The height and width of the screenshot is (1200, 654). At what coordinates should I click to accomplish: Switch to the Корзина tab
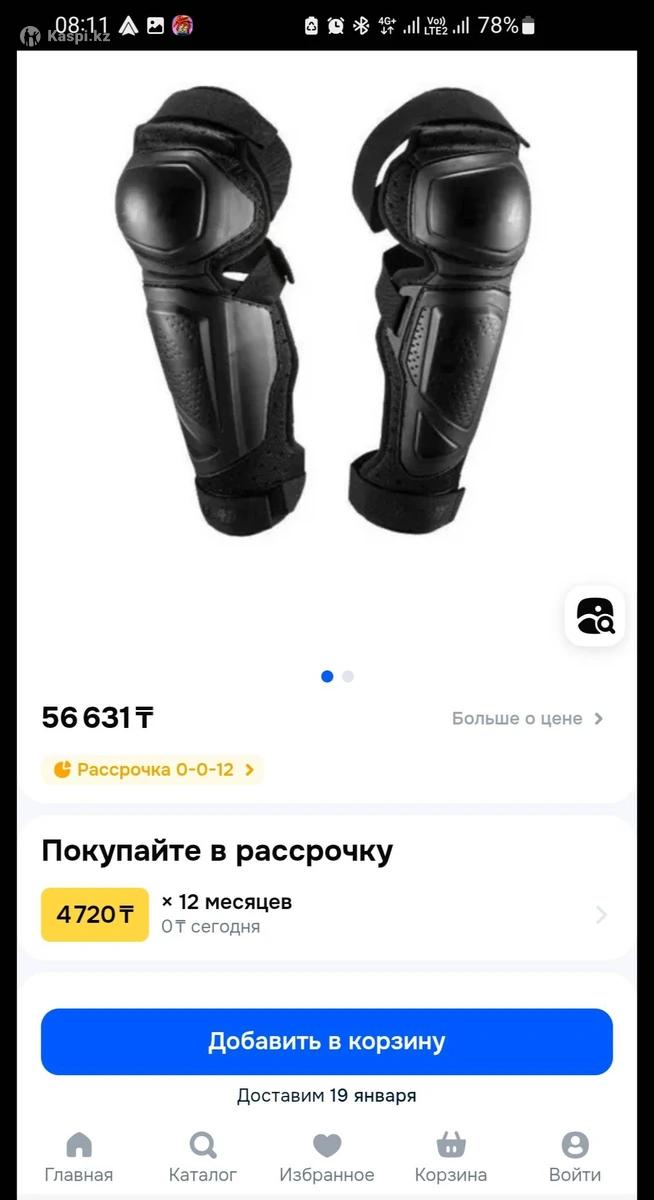point(451,1157)
